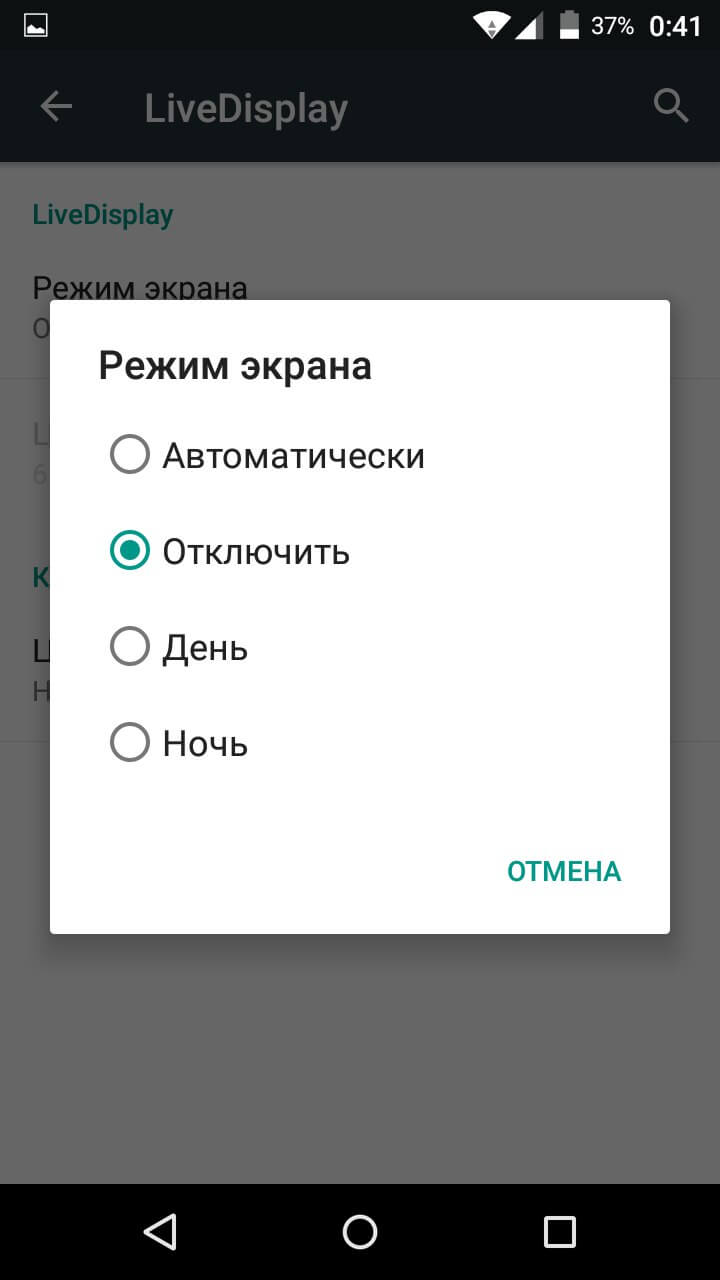Click the battery icon showing 37%
This screenshot has height=1280, width=720.
coord(571,25)
